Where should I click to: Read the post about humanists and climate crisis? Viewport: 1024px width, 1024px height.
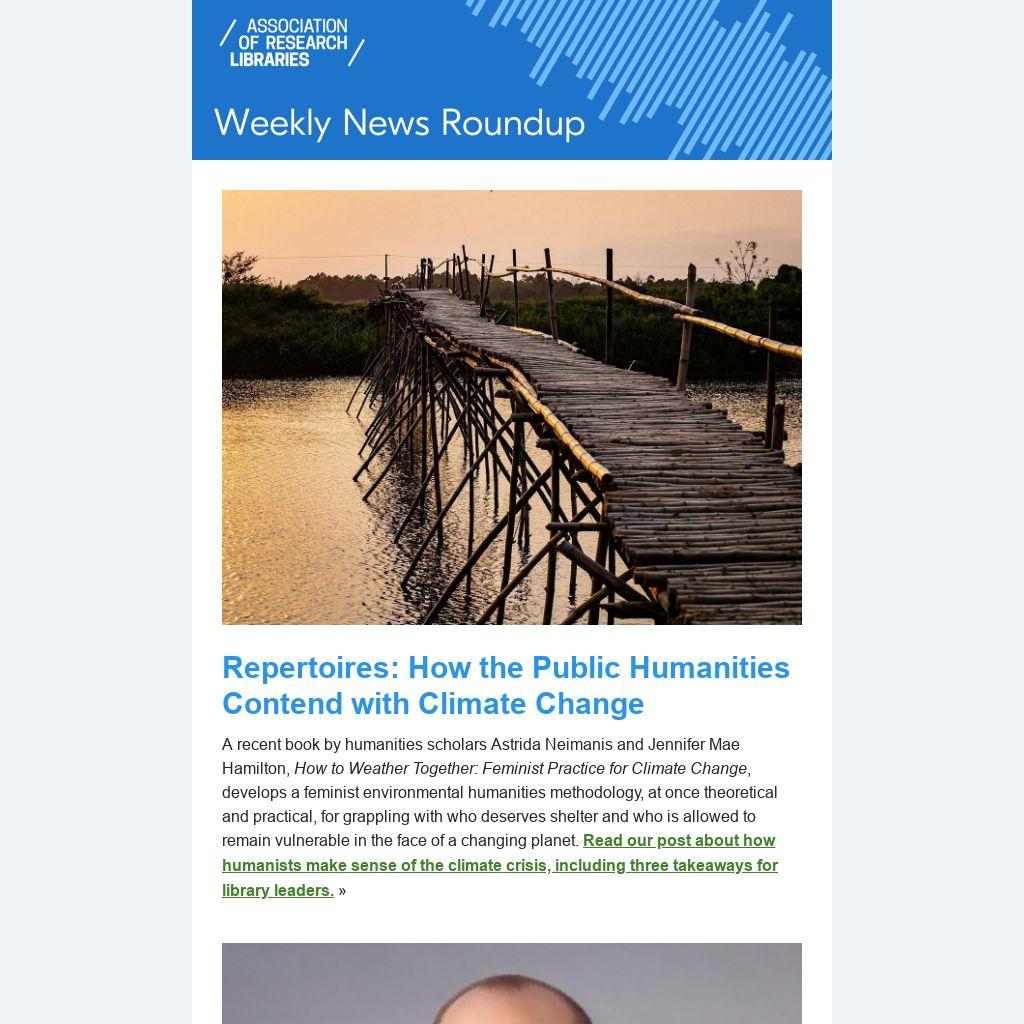click(x=499, y=865)
